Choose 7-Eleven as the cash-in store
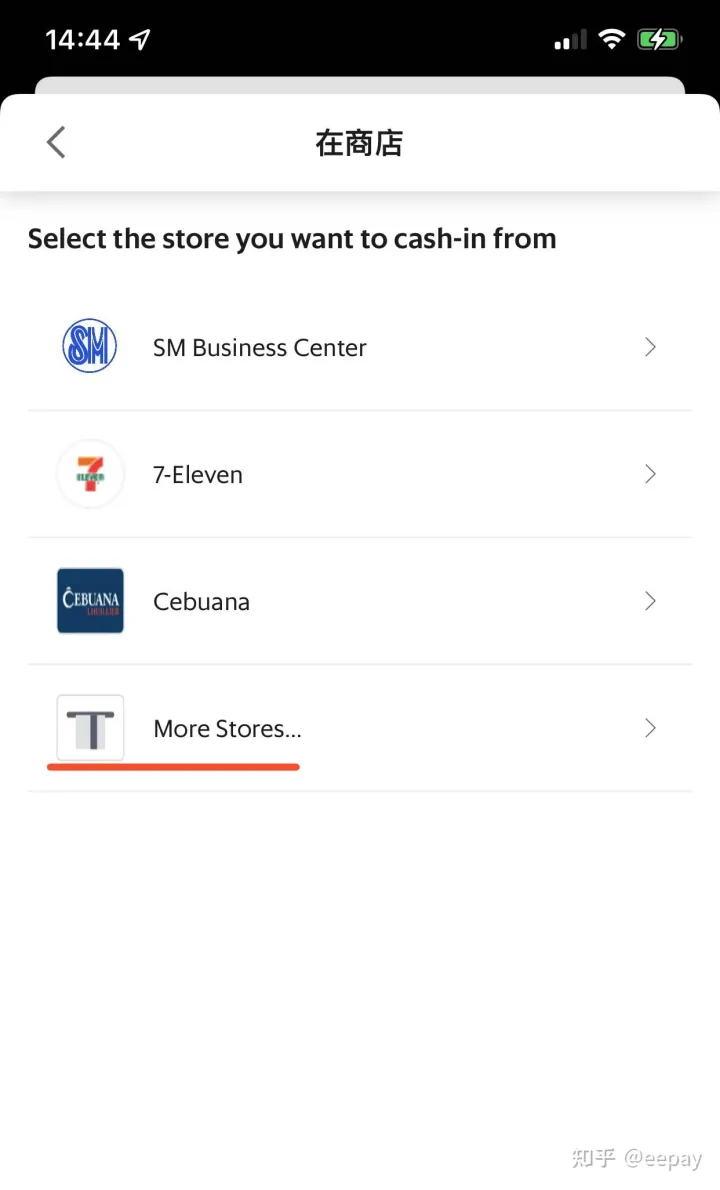Viewport: 720px width, 1190px height. pos(360,474)
